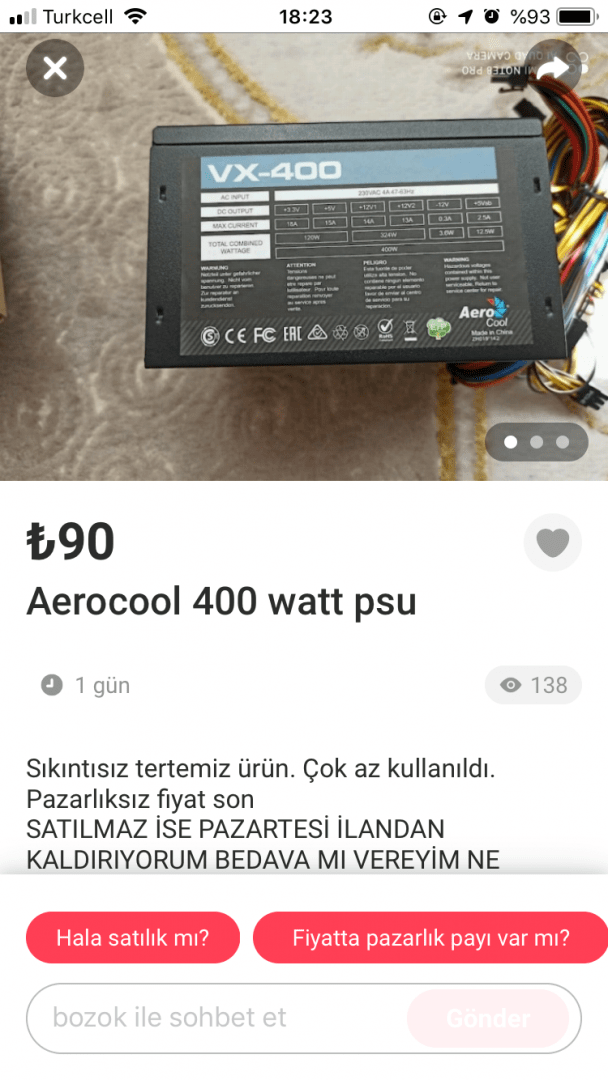Send the 'Hala satılık mı?' quick message
This screenshot has height=1080, width=608.
pyautogui.click(x=133, y=938)
